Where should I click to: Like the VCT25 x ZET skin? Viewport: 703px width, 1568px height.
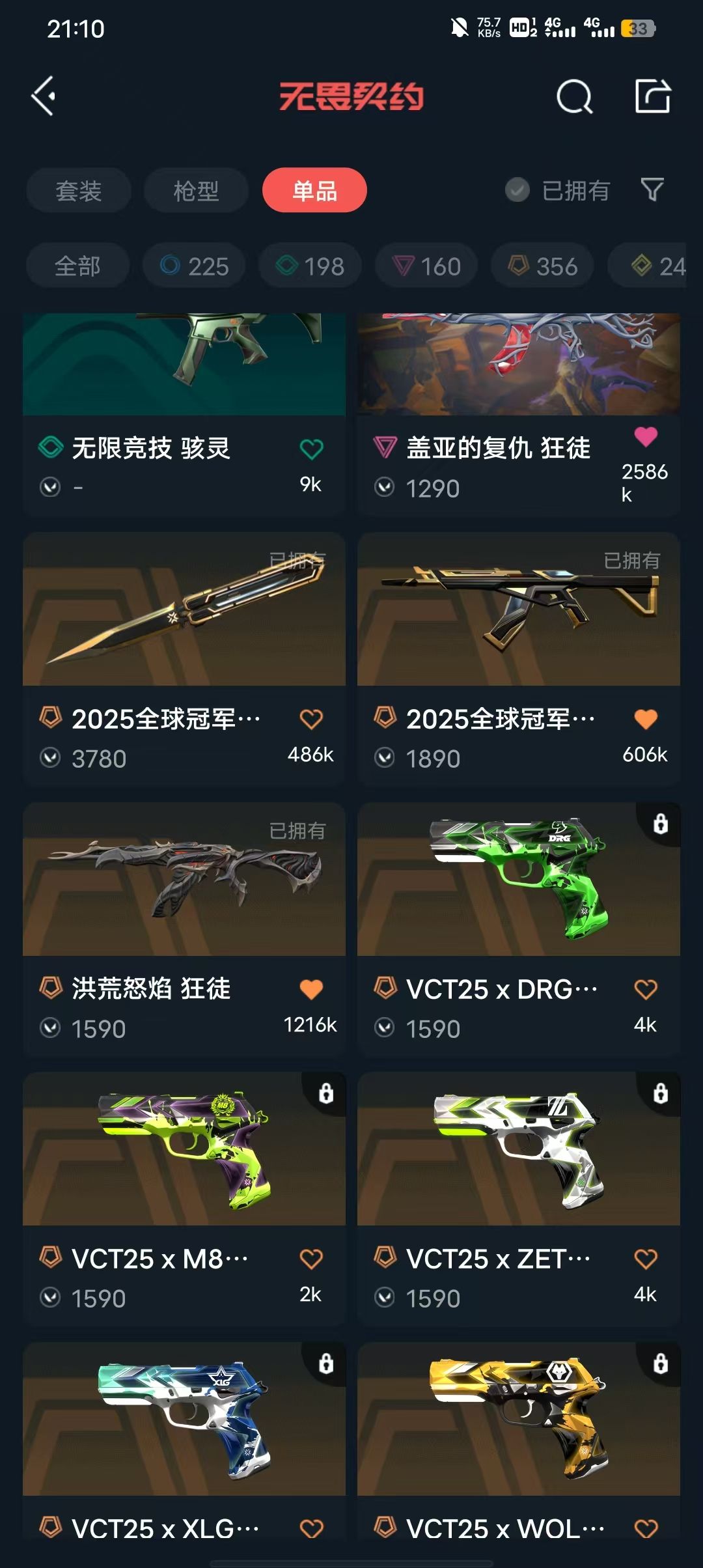(646, 1259)
